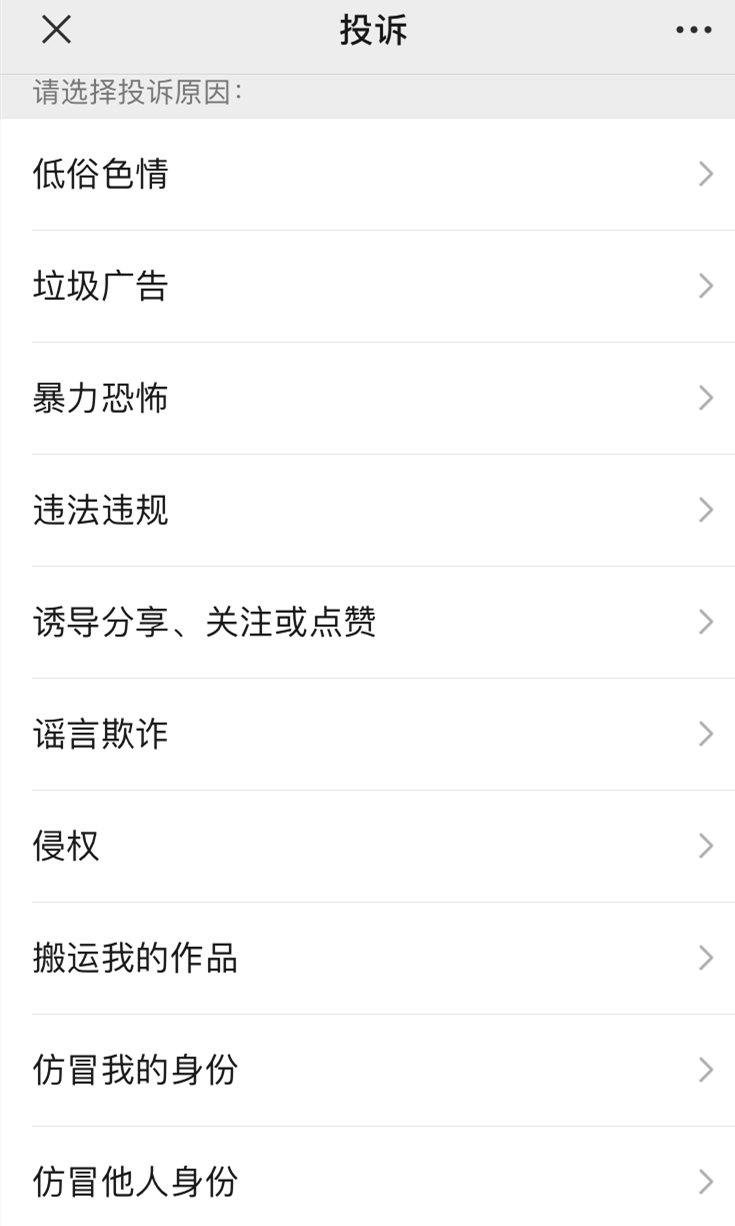Tap the 侵权 row
This screenshot has width=735, height=1226.
367,846
